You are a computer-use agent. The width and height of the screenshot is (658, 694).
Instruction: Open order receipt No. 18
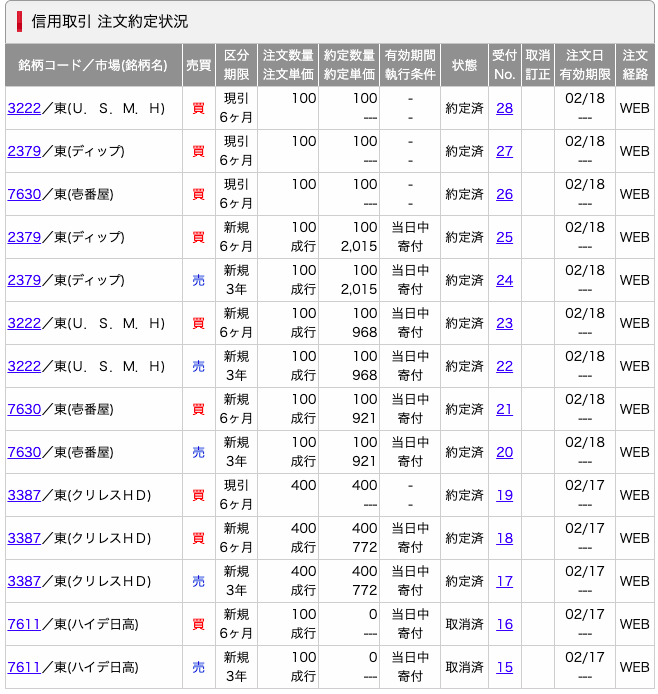pyautogui.click(x=504, y=538)
